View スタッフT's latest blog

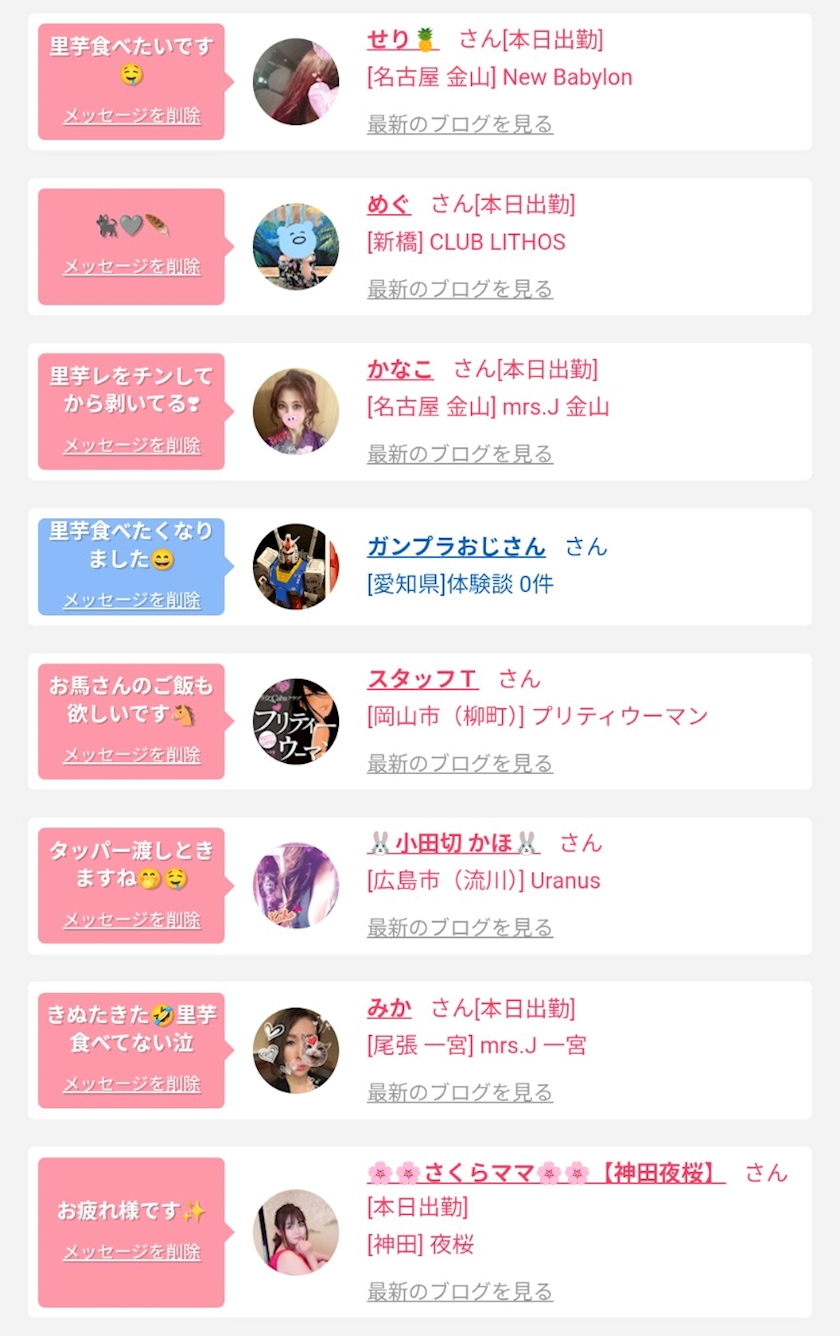(x=459, y=764)
